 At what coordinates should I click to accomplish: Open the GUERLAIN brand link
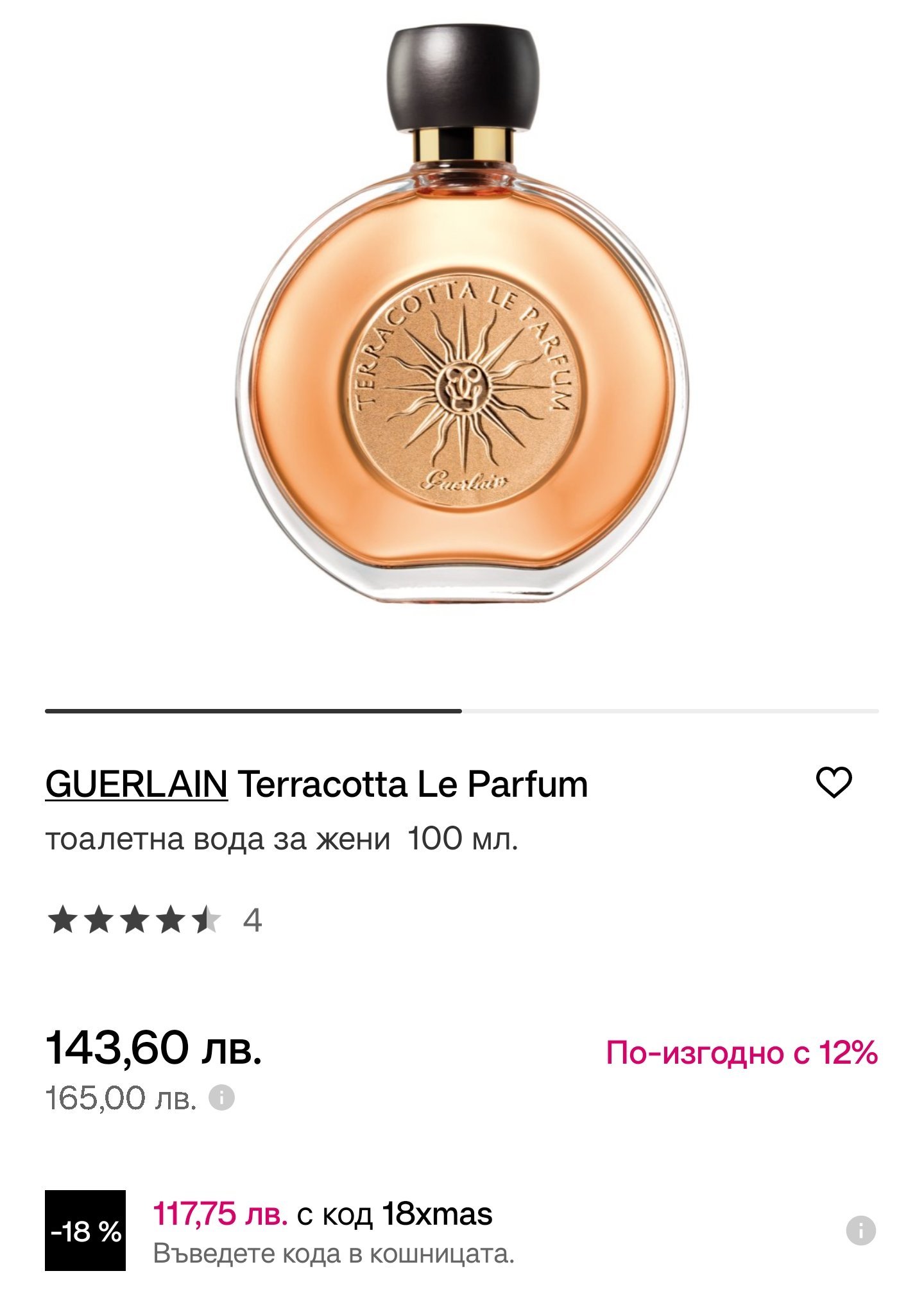coord(136,784)
